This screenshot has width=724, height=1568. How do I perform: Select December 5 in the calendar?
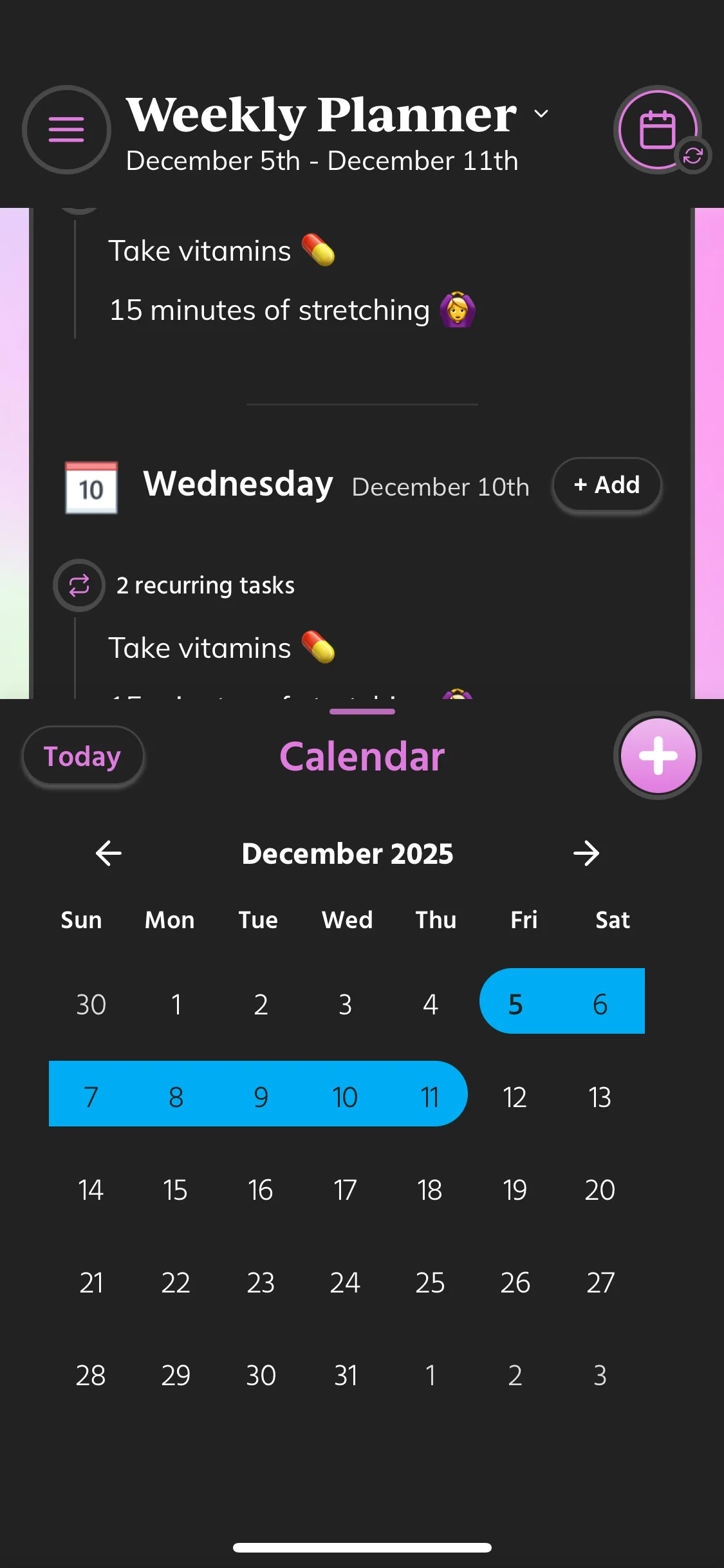515,1004
